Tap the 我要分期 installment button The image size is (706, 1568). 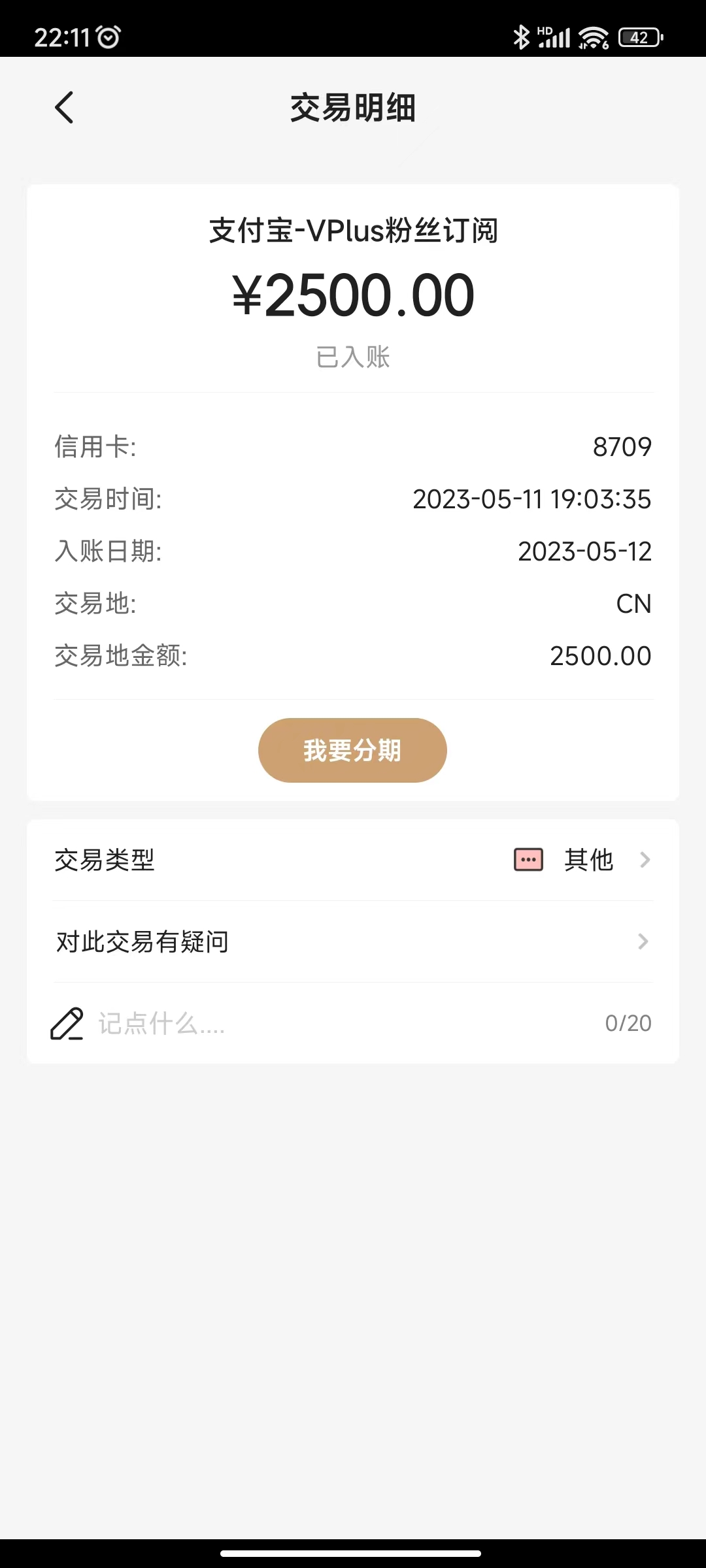352,750
